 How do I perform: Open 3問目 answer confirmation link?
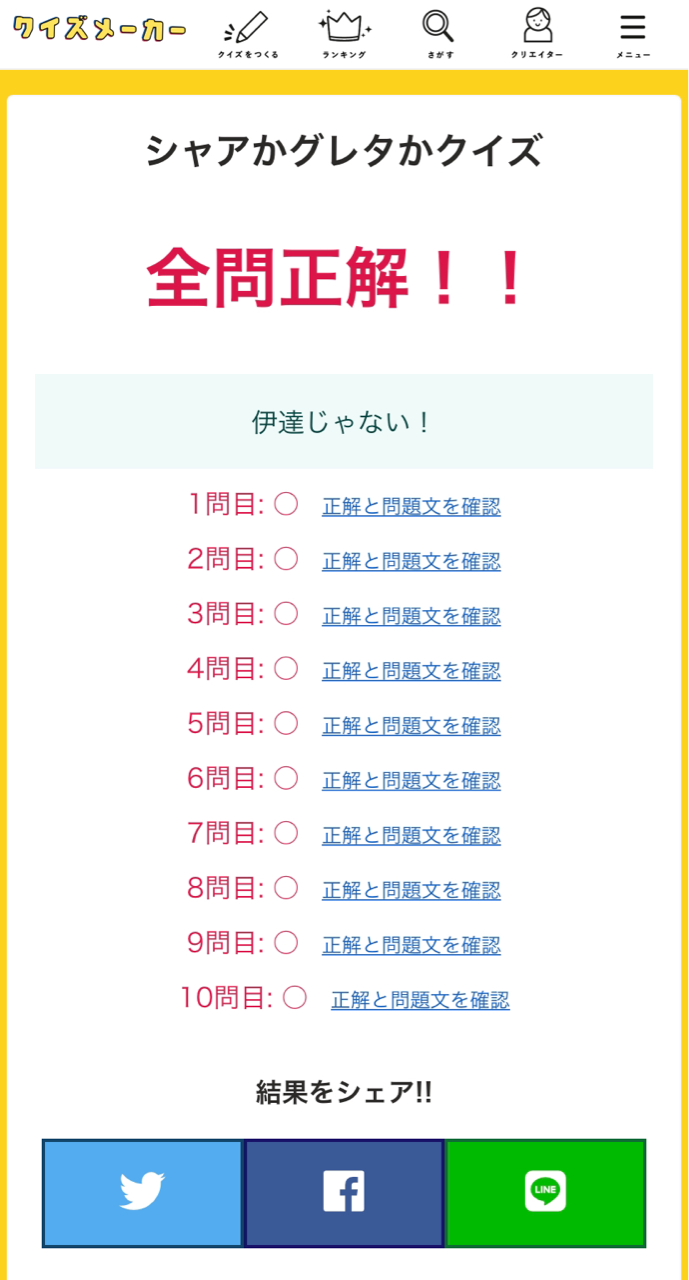[411, 616]
